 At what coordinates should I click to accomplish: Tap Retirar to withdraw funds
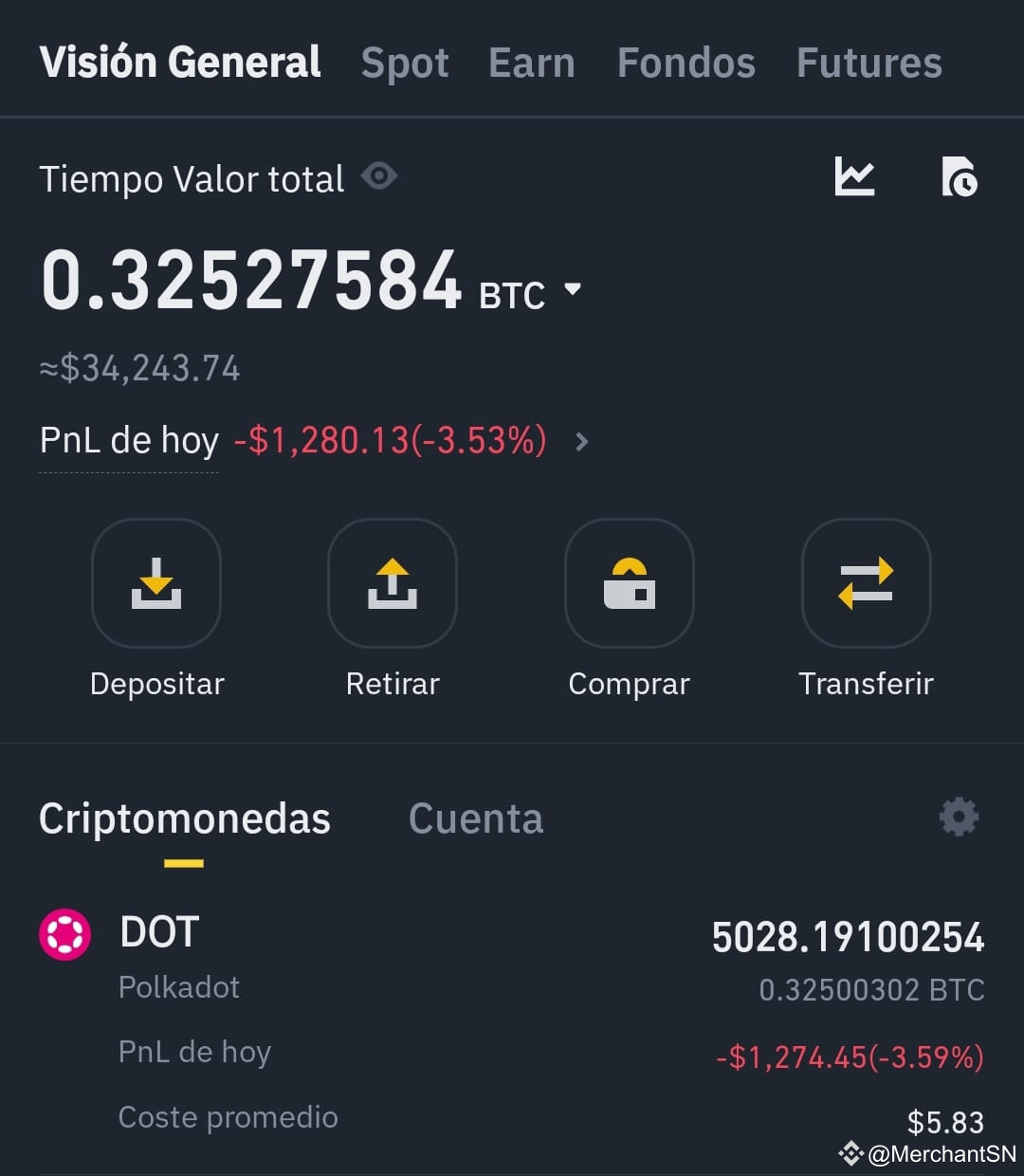pos(393,609)
